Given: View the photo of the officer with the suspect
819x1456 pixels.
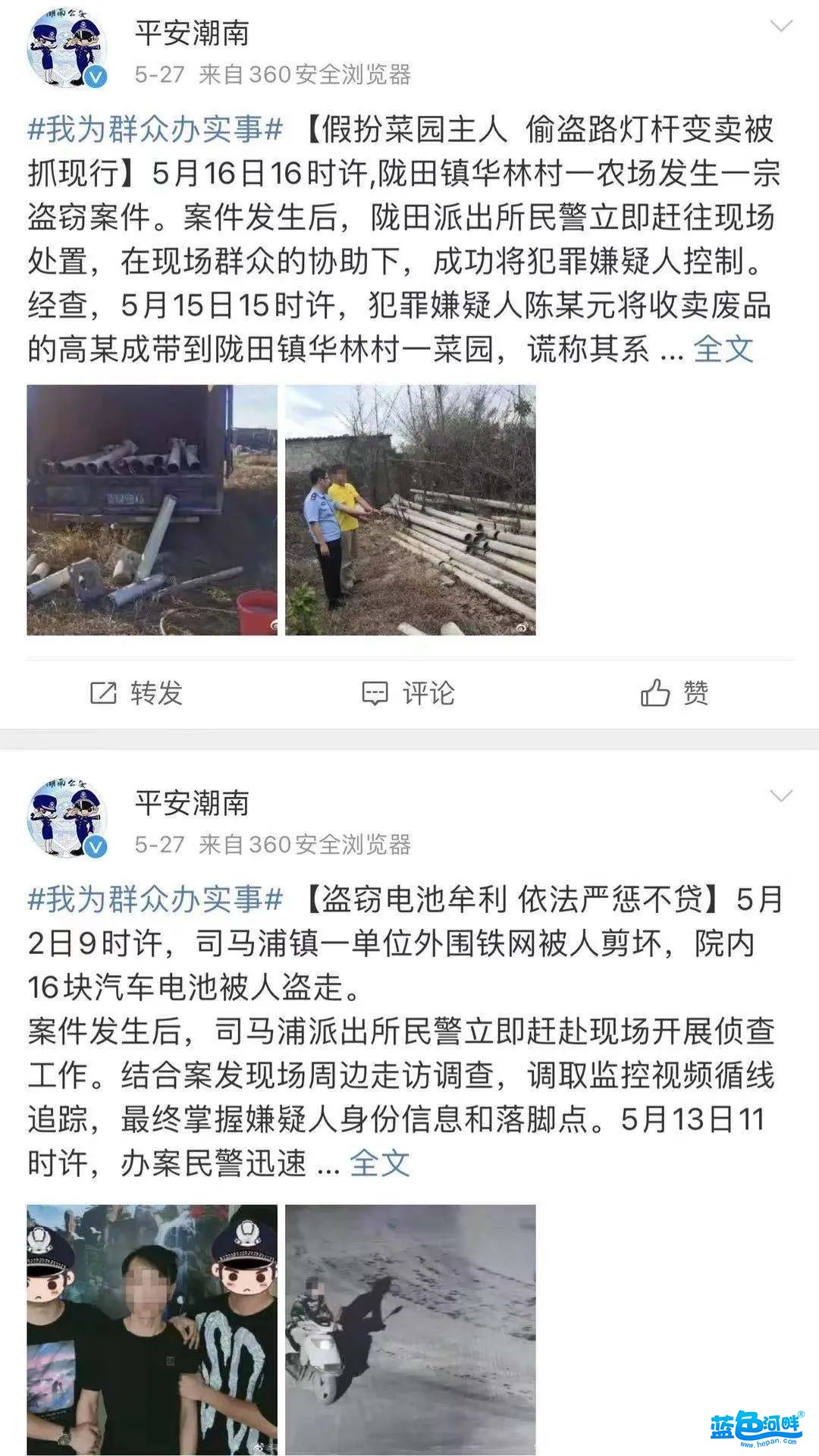Looking at the screenshot, I should [x=410, y=510].
